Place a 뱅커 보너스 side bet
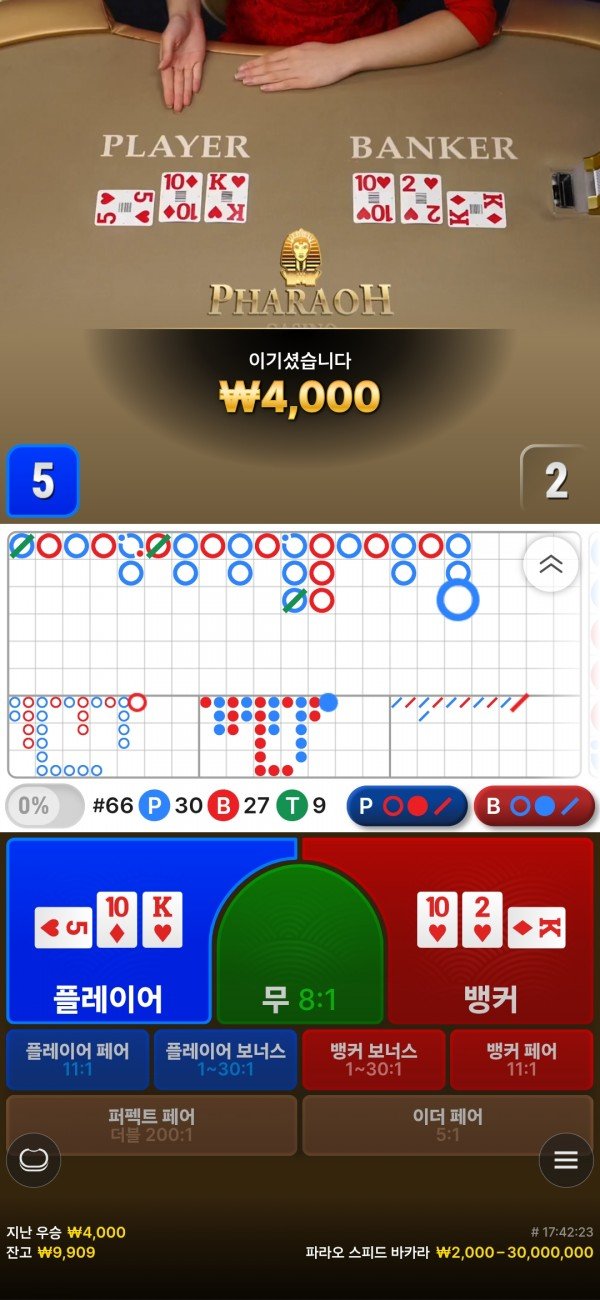 [373, 1060]
